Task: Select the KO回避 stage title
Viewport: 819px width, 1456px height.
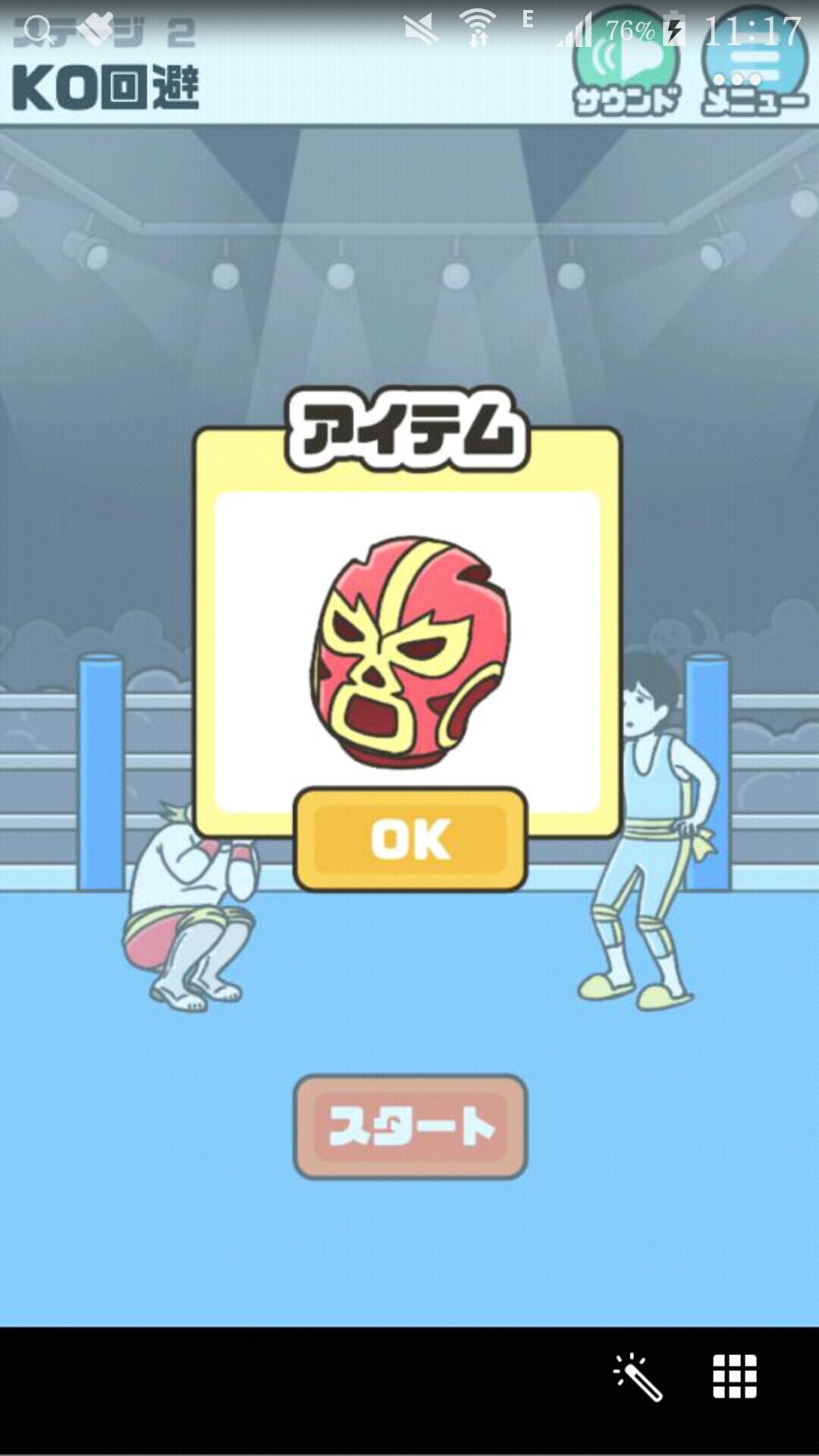Action: (x=106, y=83)
